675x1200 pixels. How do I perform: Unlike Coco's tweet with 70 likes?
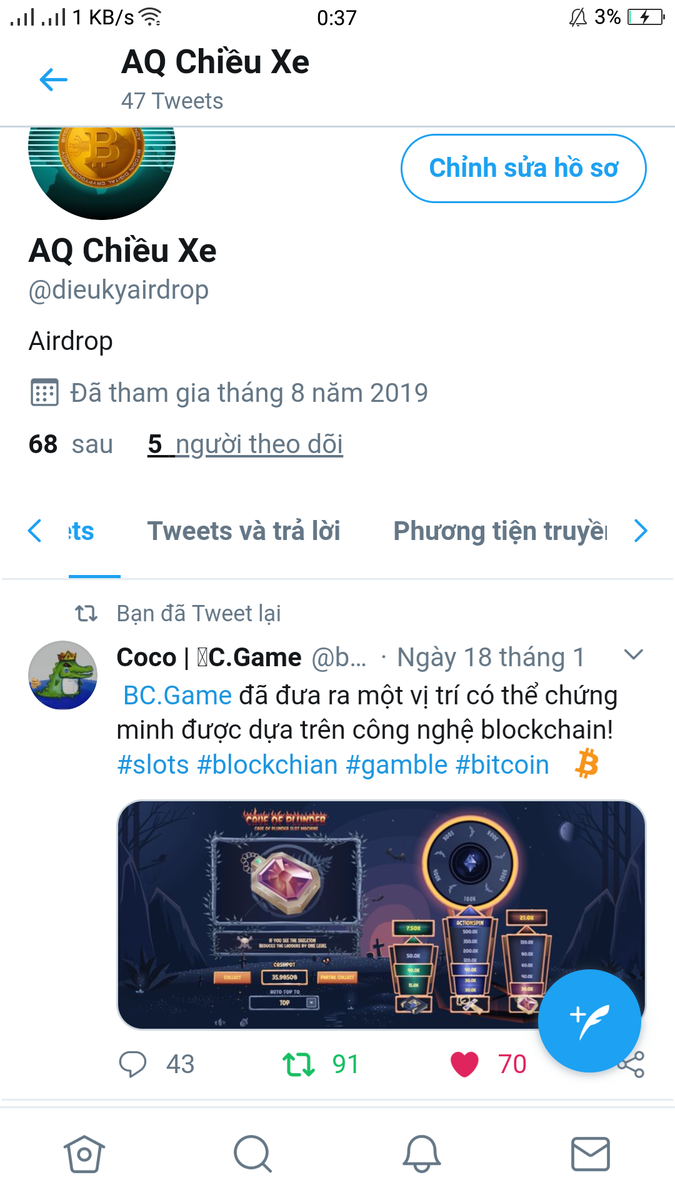tap(465, 1063)
